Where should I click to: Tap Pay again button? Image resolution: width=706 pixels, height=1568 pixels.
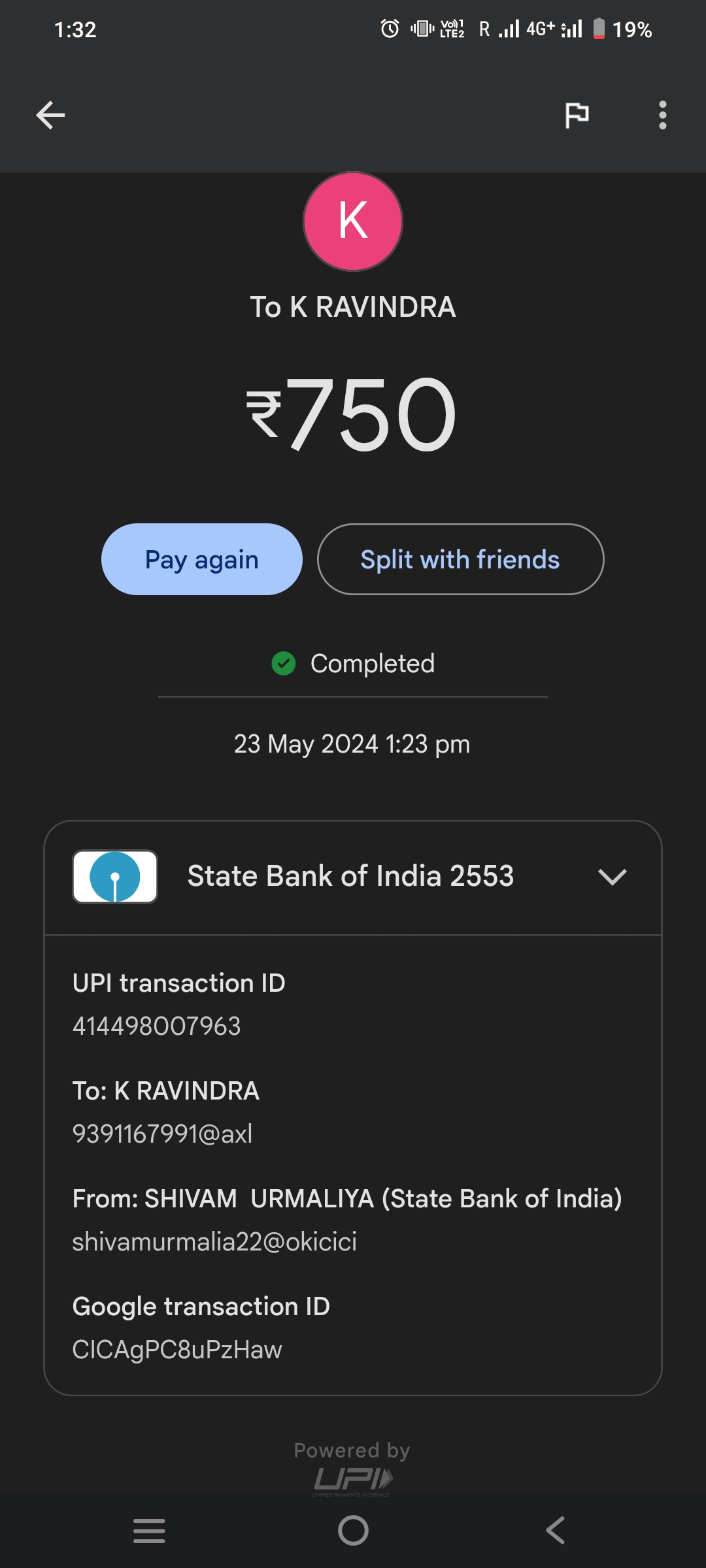(x=202, y=559)
